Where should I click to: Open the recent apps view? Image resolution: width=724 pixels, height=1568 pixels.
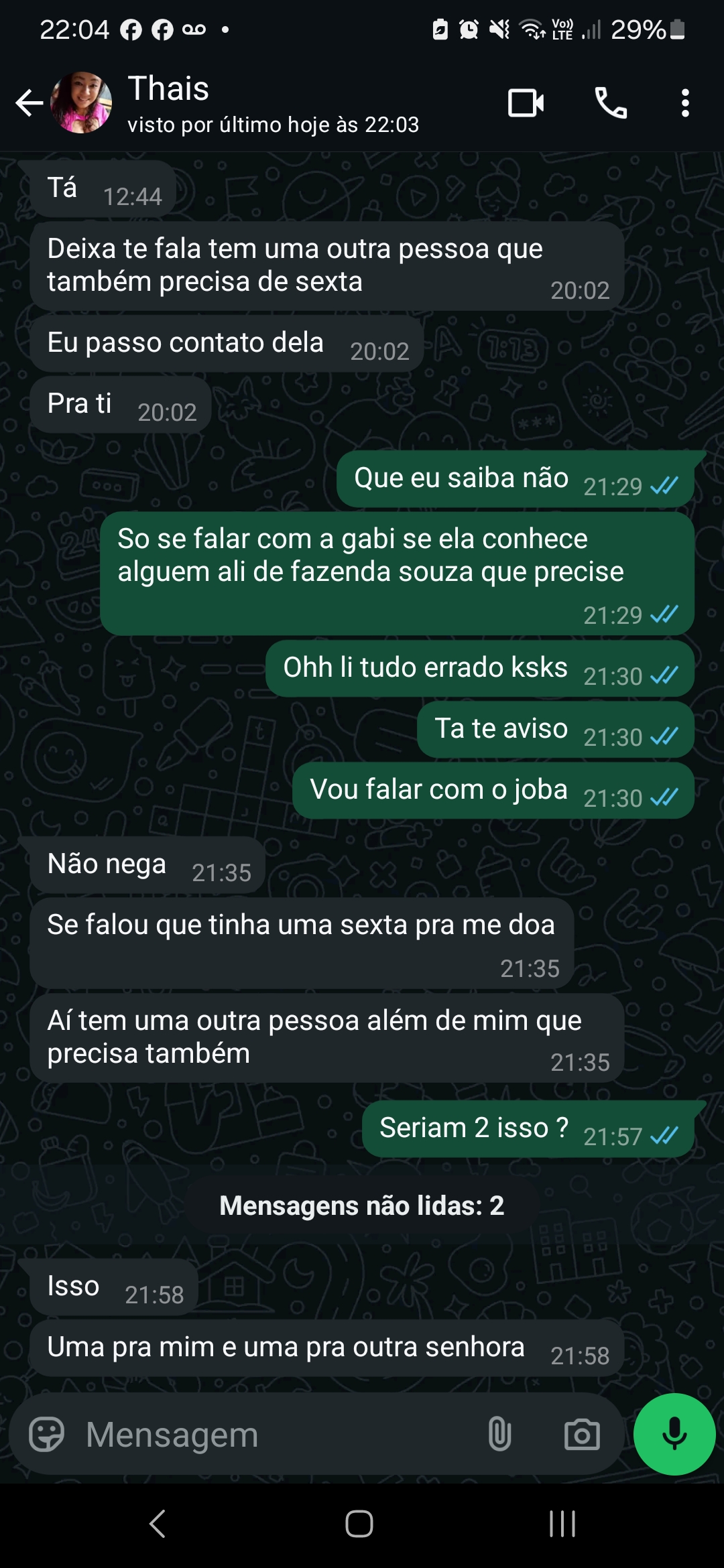[x=562, y=1524]
